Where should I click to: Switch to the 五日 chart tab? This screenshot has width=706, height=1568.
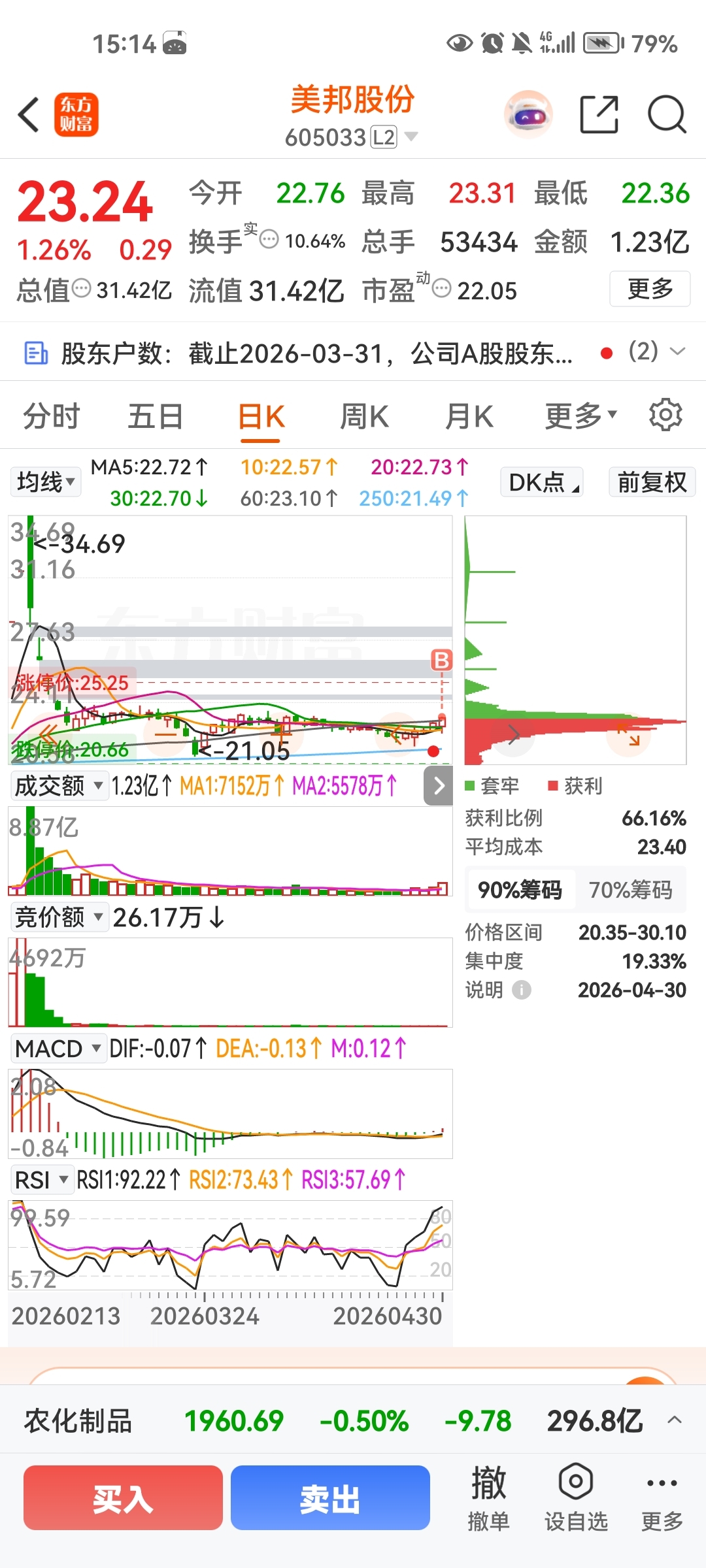coord(156,416)
